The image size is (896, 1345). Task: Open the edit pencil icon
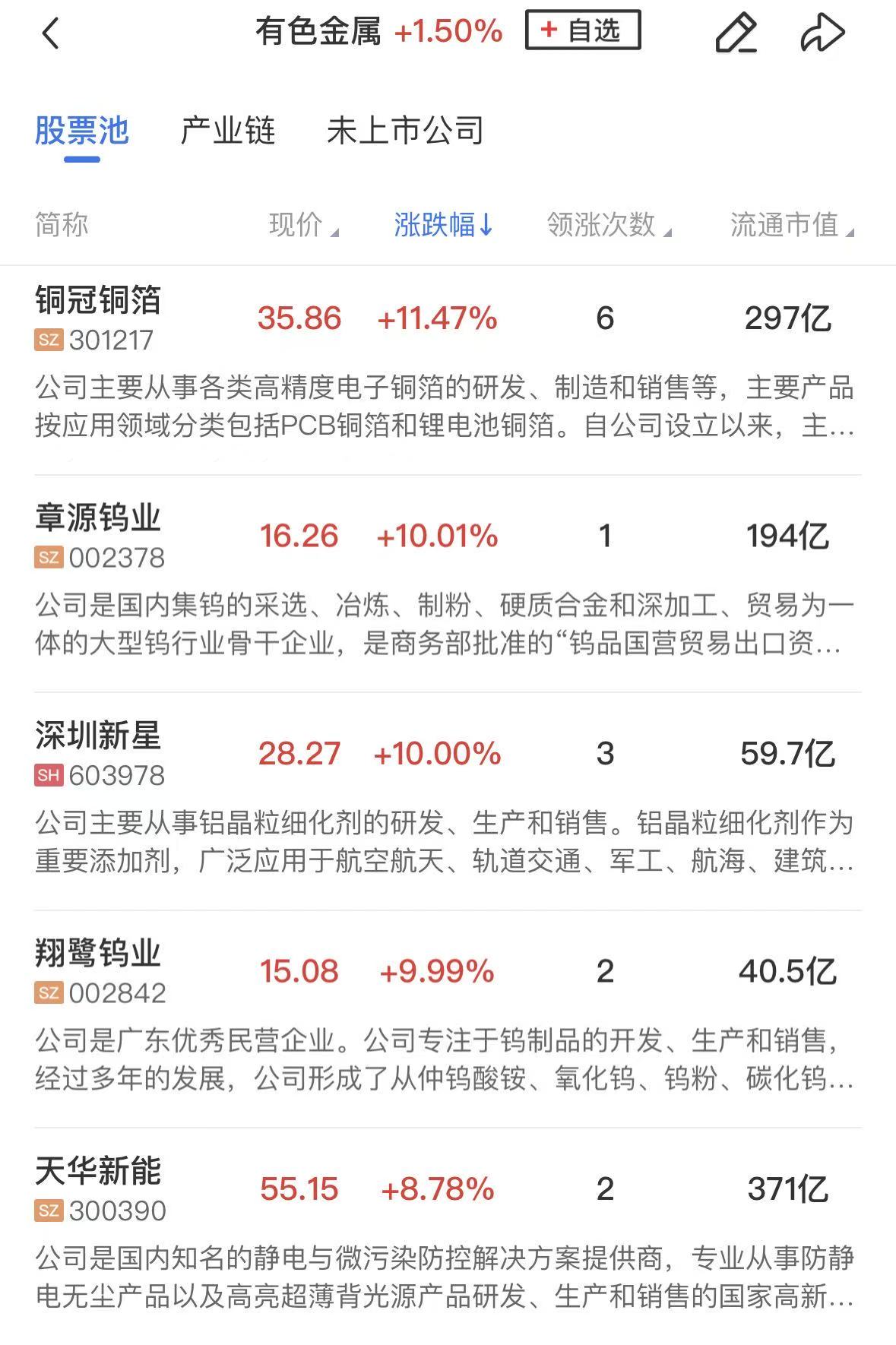tap(736, 33)
